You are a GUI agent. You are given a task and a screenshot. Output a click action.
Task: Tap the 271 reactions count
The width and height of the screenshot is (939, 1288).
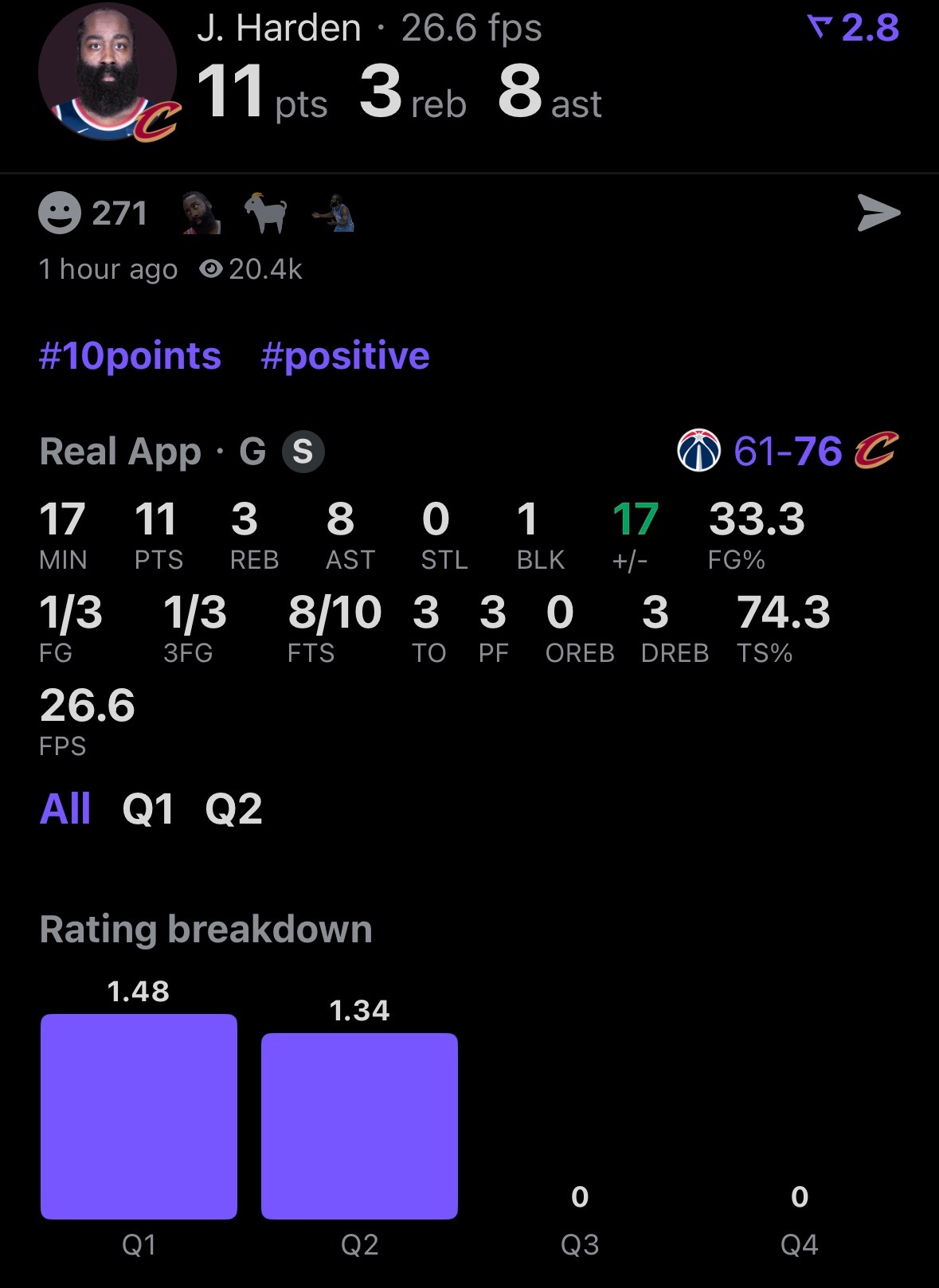click(119, 213)
